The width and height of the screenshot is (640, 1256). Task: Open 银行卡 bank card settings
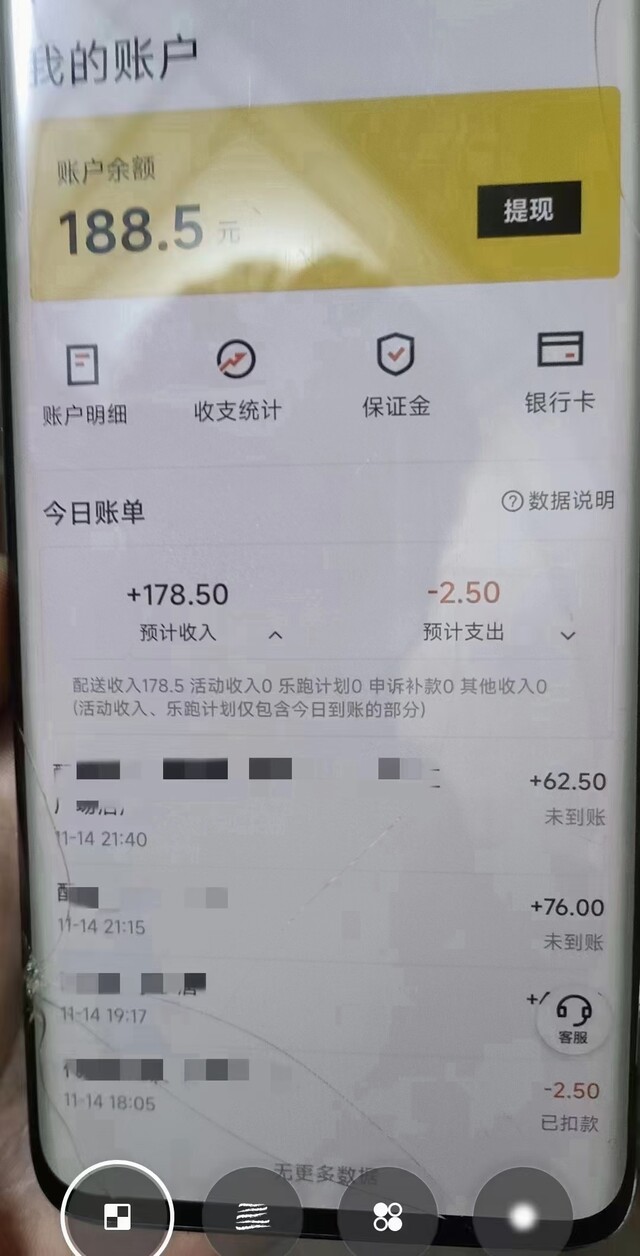(560, 372)
